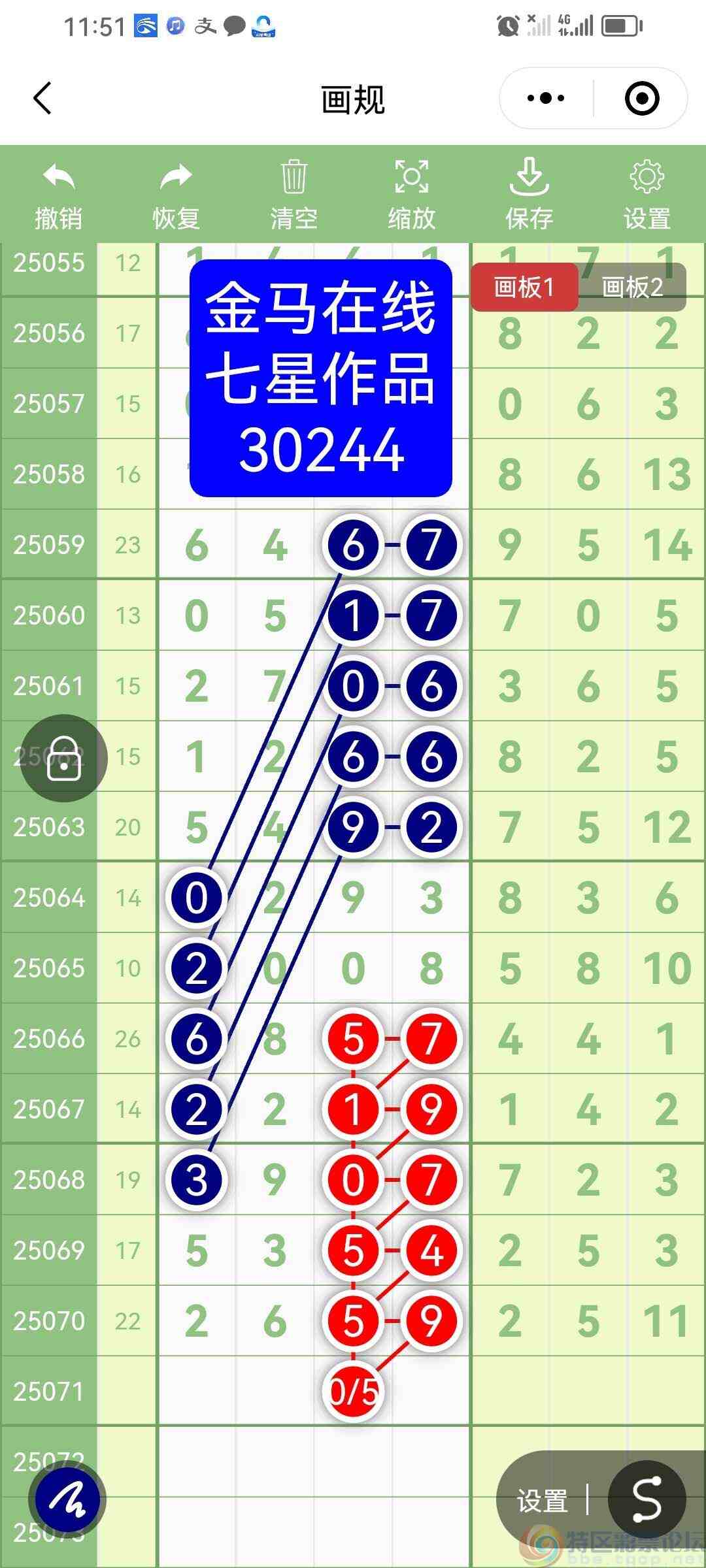Switch to 画板2 tab
The width and height of the screenshot is (706, 1568).
[632, 287]
